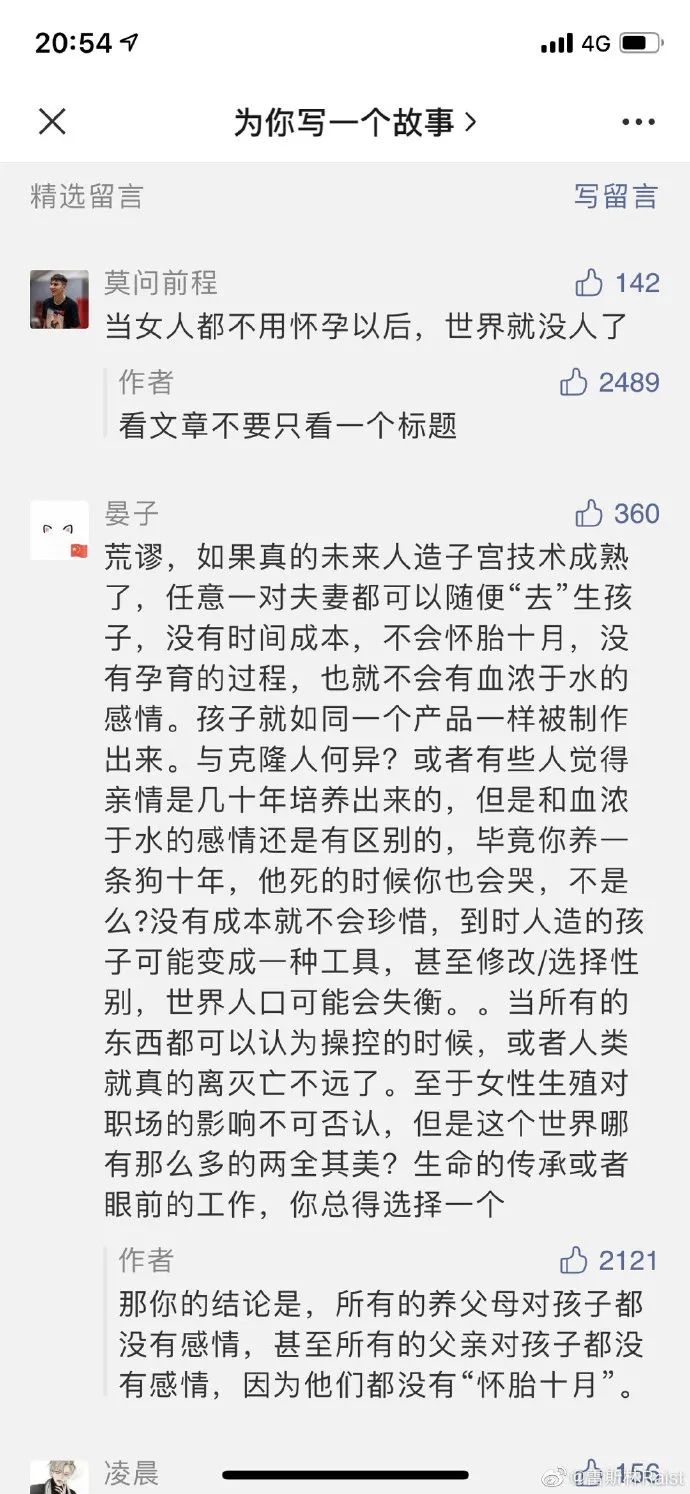
Task: Close the article page
Action: pos(52,122)
